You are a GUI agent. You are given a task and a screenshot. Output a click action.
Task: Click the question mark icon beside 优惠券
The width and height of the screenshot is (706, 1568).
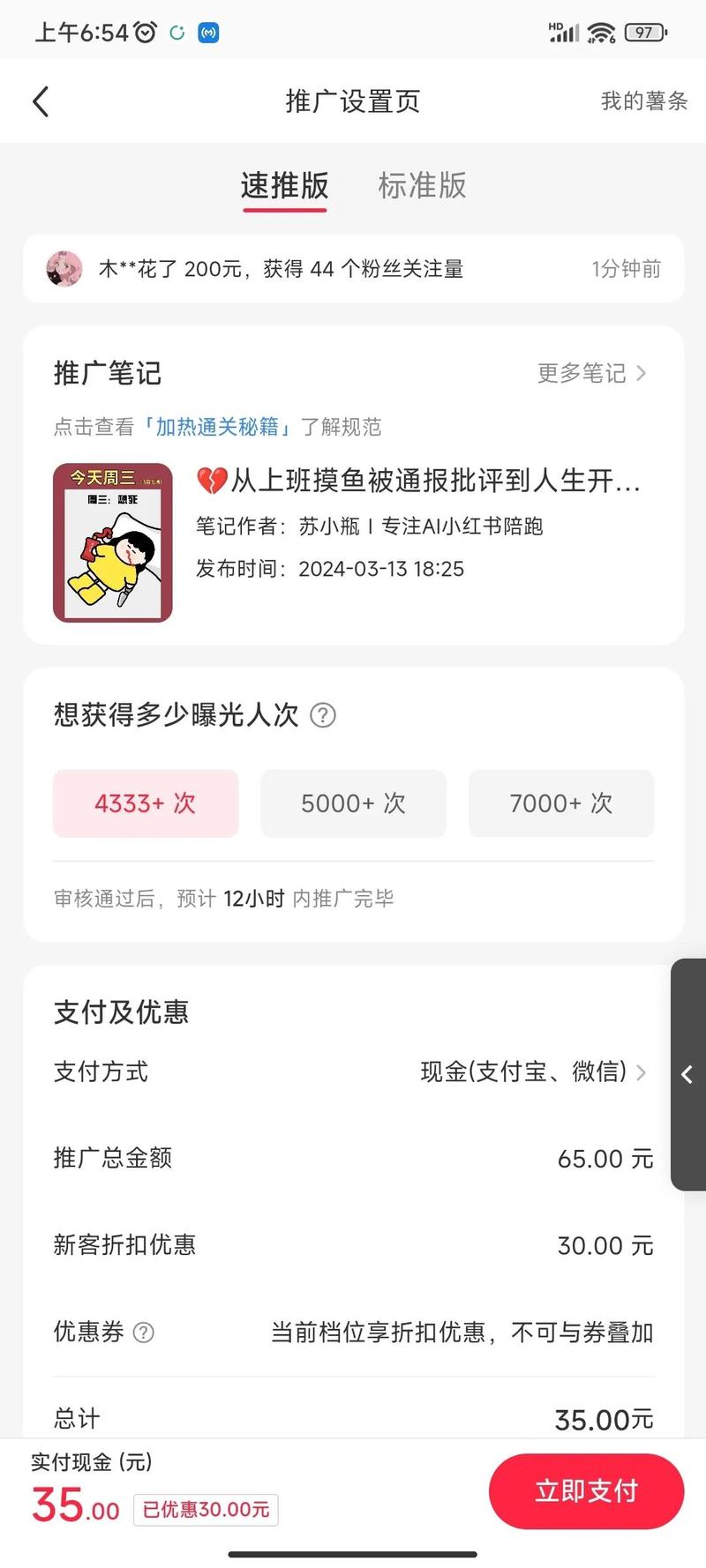point(145,1333)
